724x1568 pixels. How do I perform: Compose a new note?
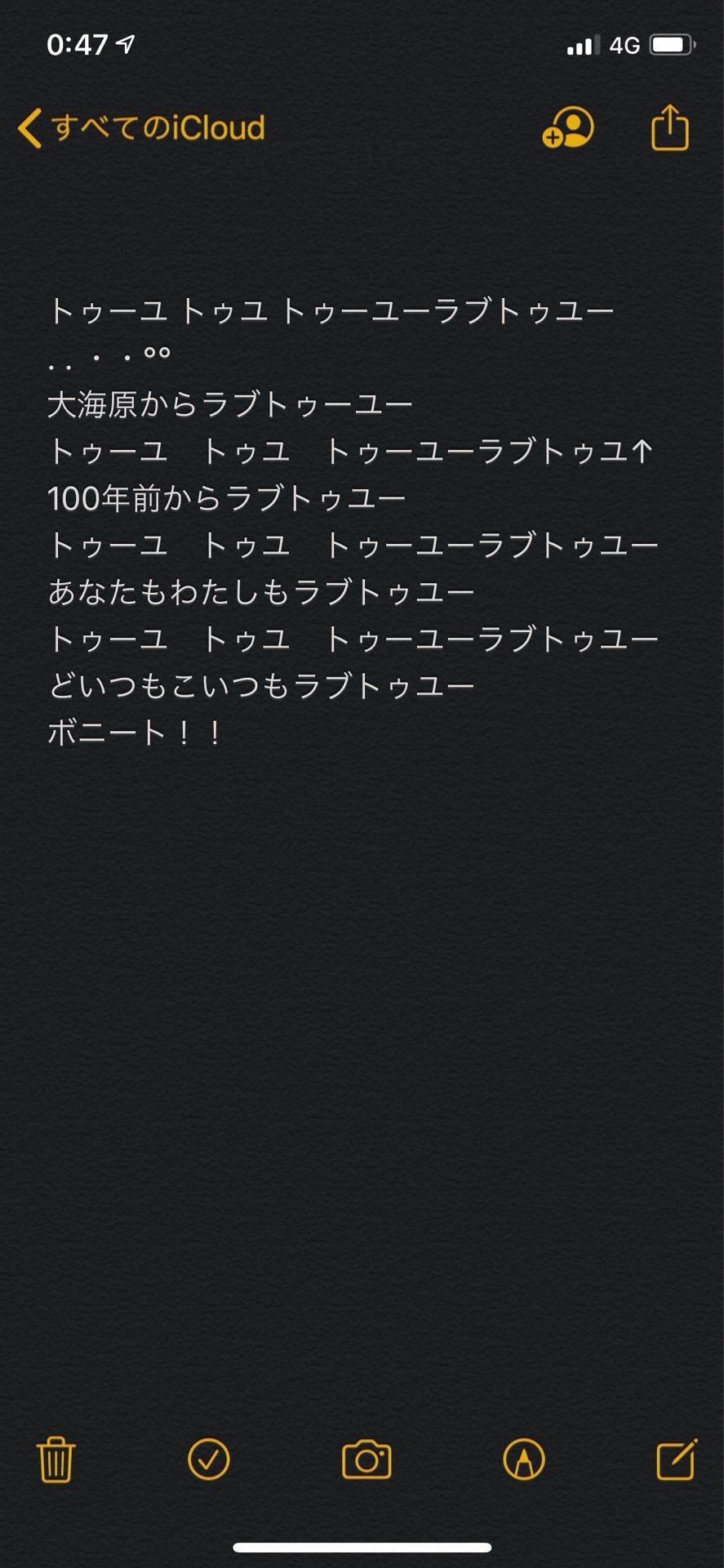[x=677, y=1459]
